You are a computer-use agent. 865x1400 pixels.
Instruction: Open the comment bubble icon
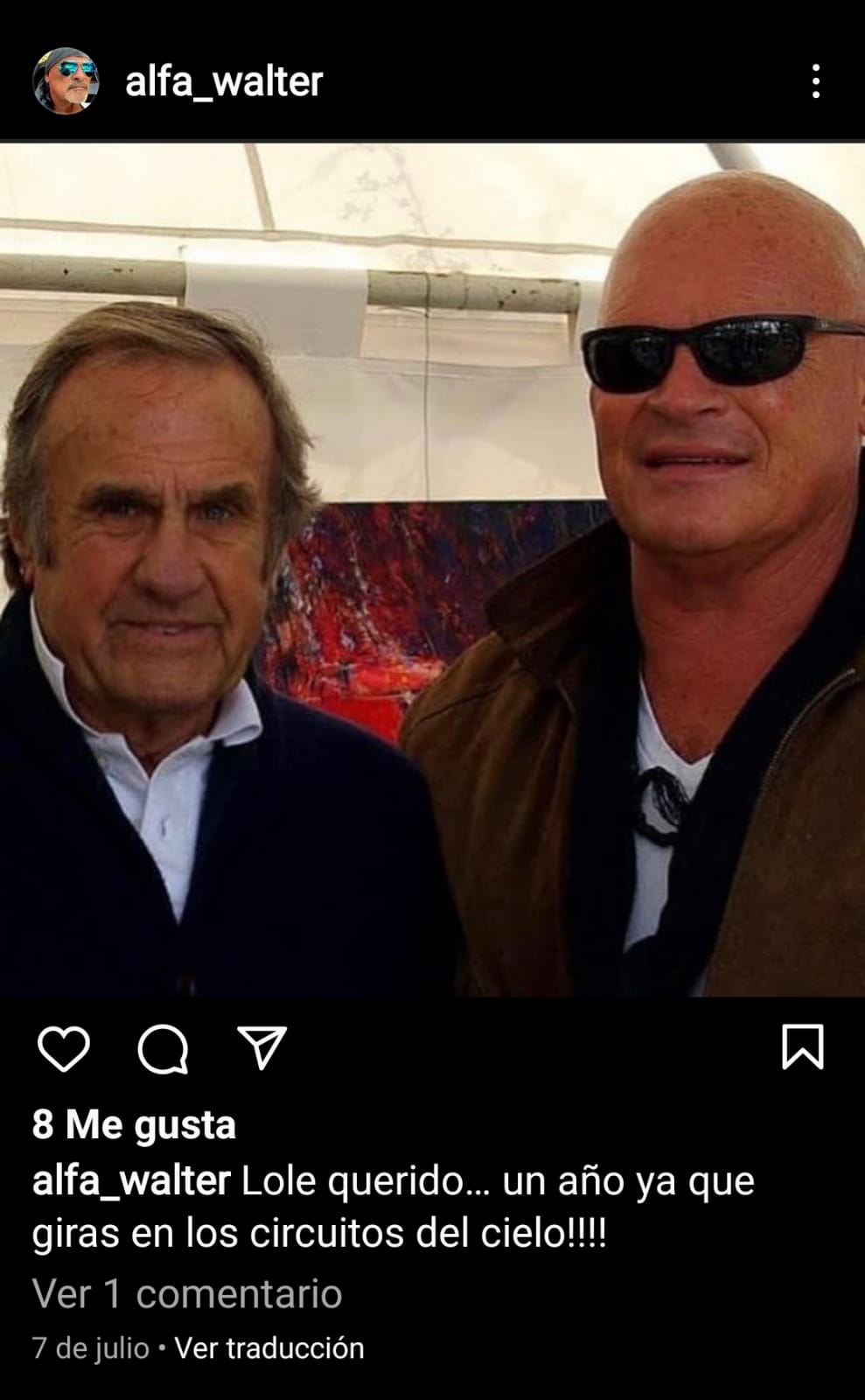(x=164, y=1048)
